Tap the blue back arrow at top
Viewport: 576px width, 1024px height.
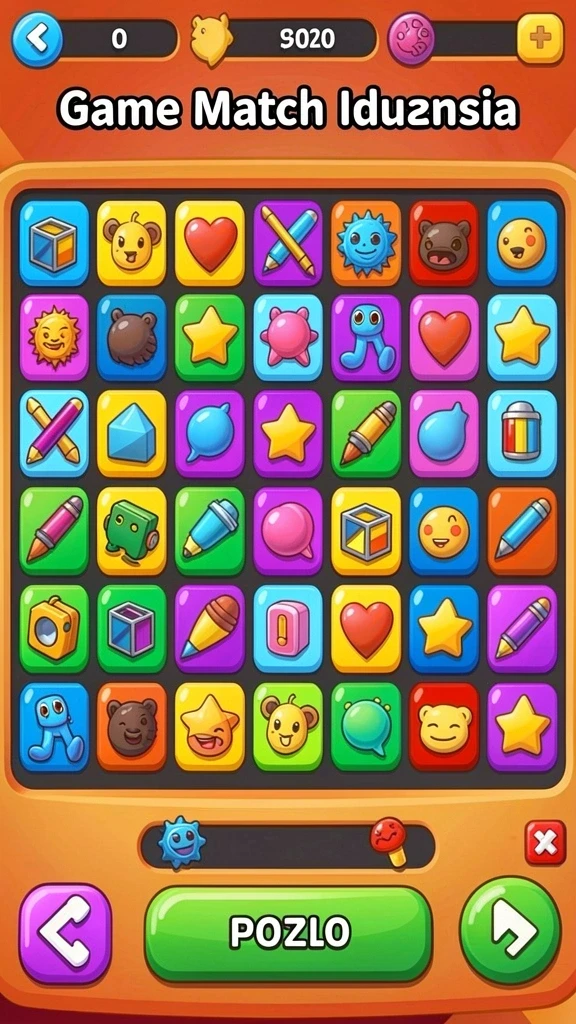tap(37, 40)
